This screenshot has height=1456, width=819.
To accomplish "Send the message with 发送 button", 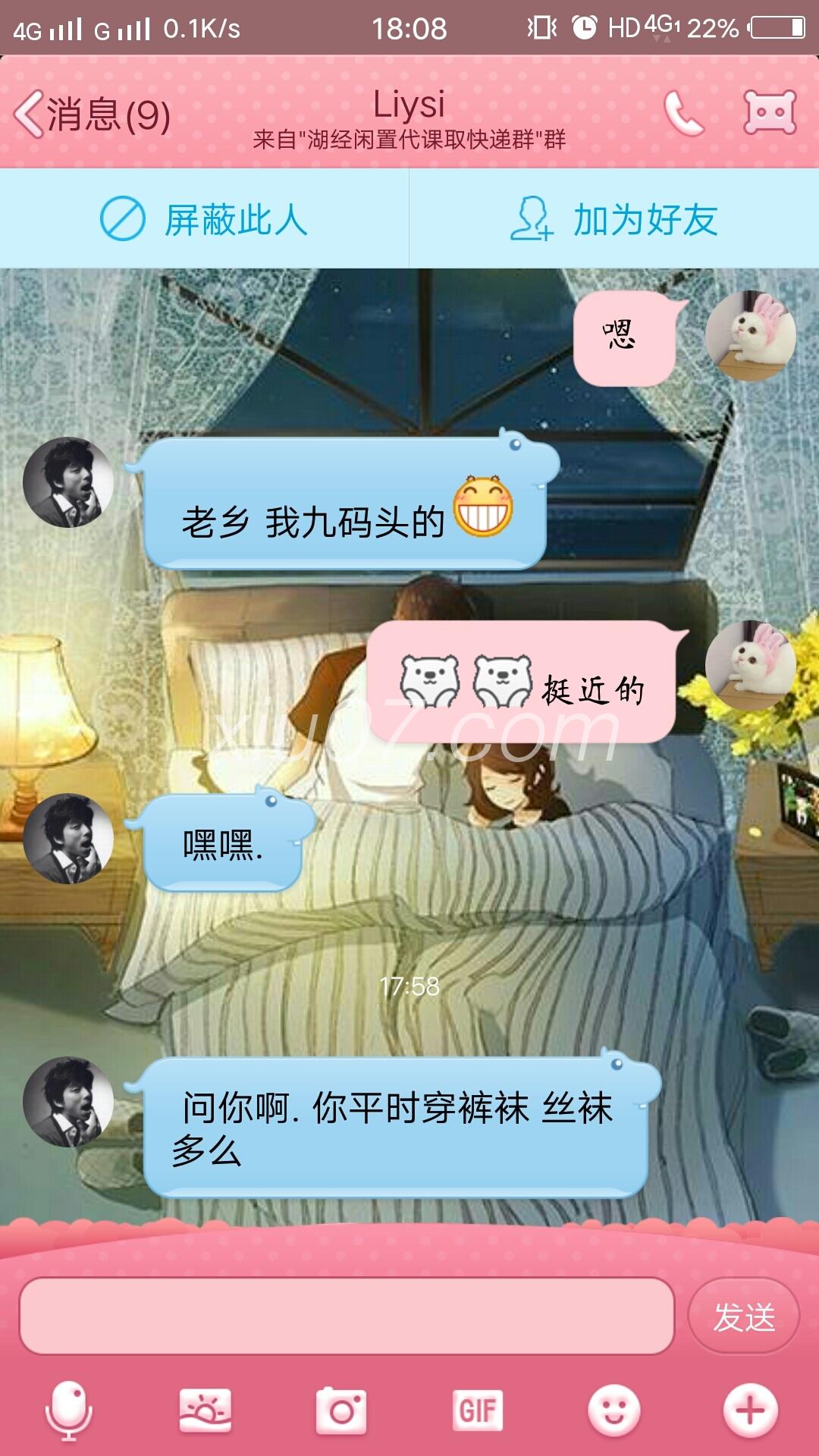I will (x=743, y=1317).
